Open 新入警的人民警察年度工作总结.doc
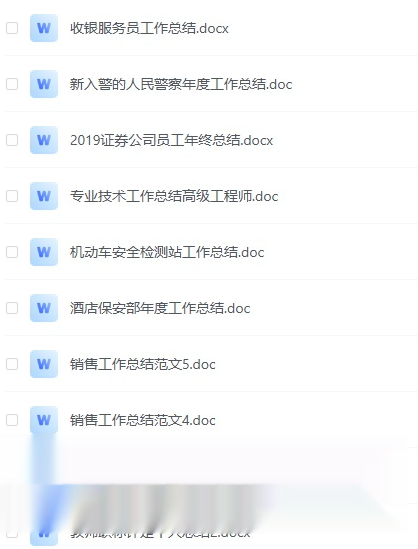This screenshot has height=549, width=418. (x=181, y=84)
